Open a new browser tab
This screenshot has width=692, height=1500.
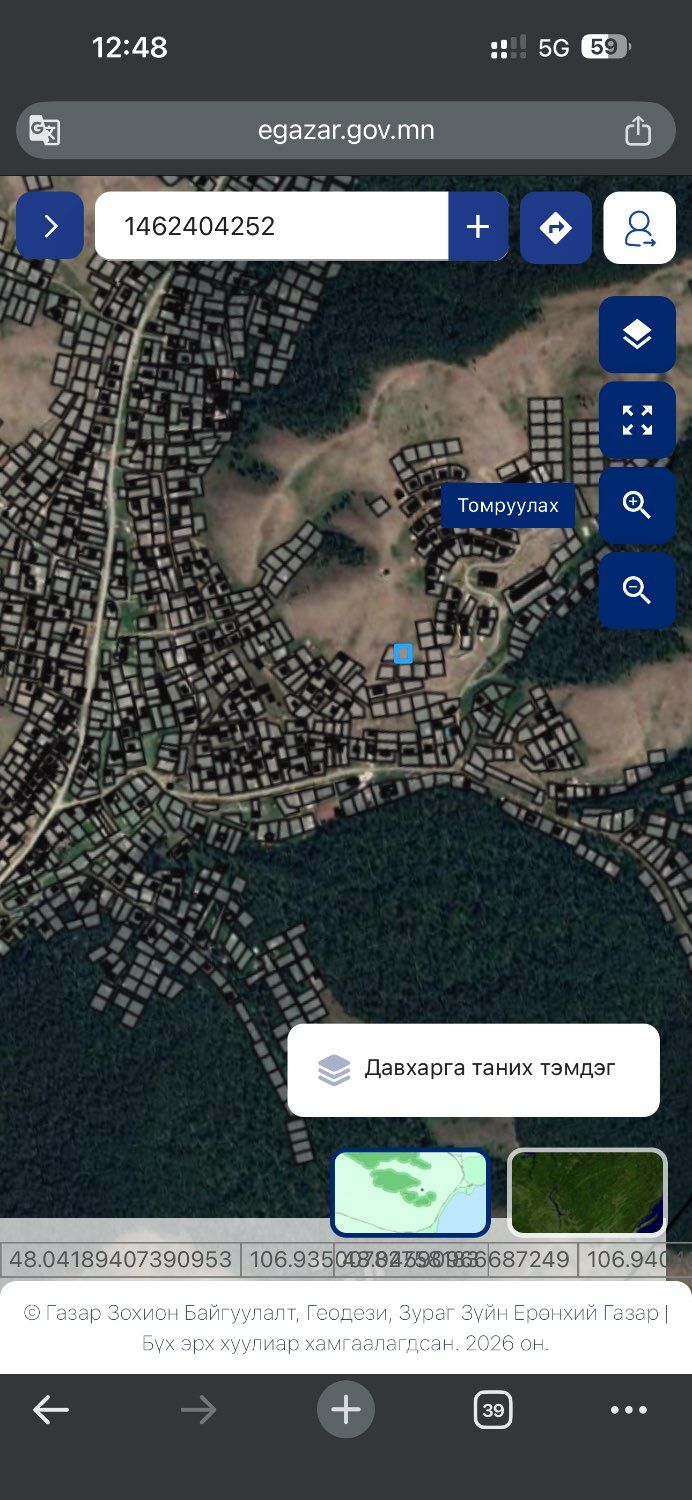click(x=346, y=1410)
